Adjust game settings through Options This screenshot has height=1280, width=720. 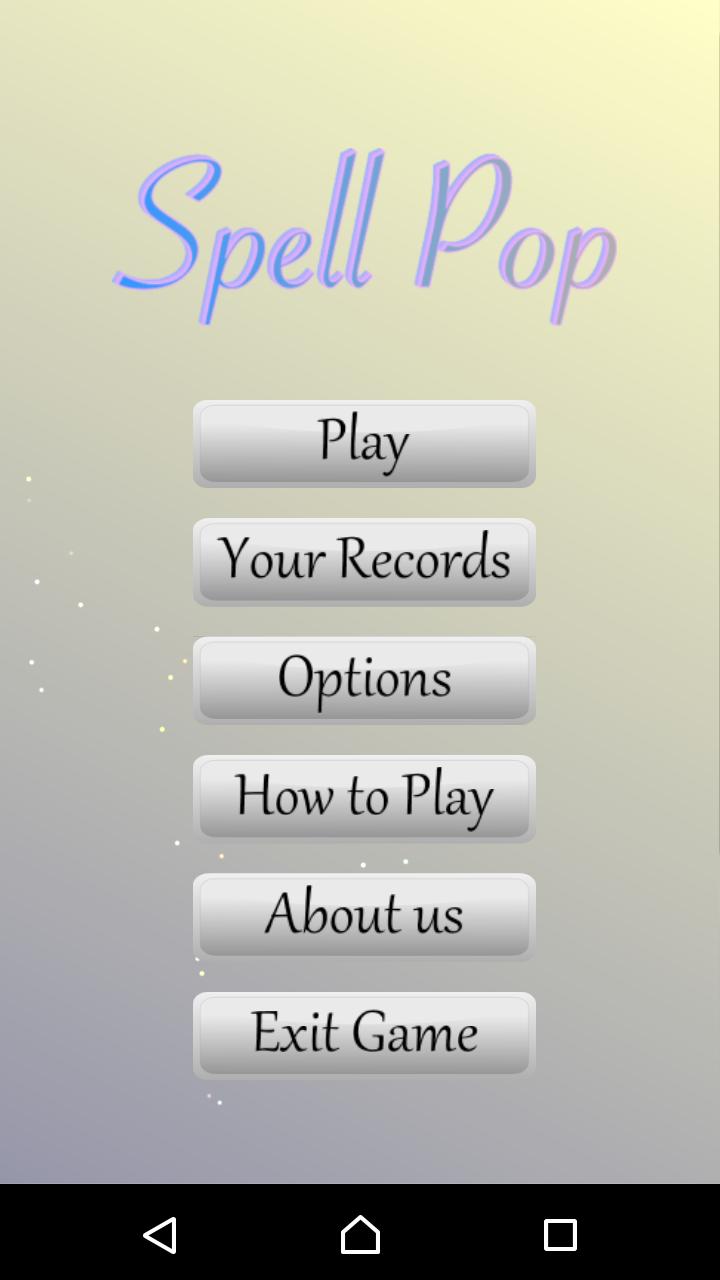click(x=364, y=679)
